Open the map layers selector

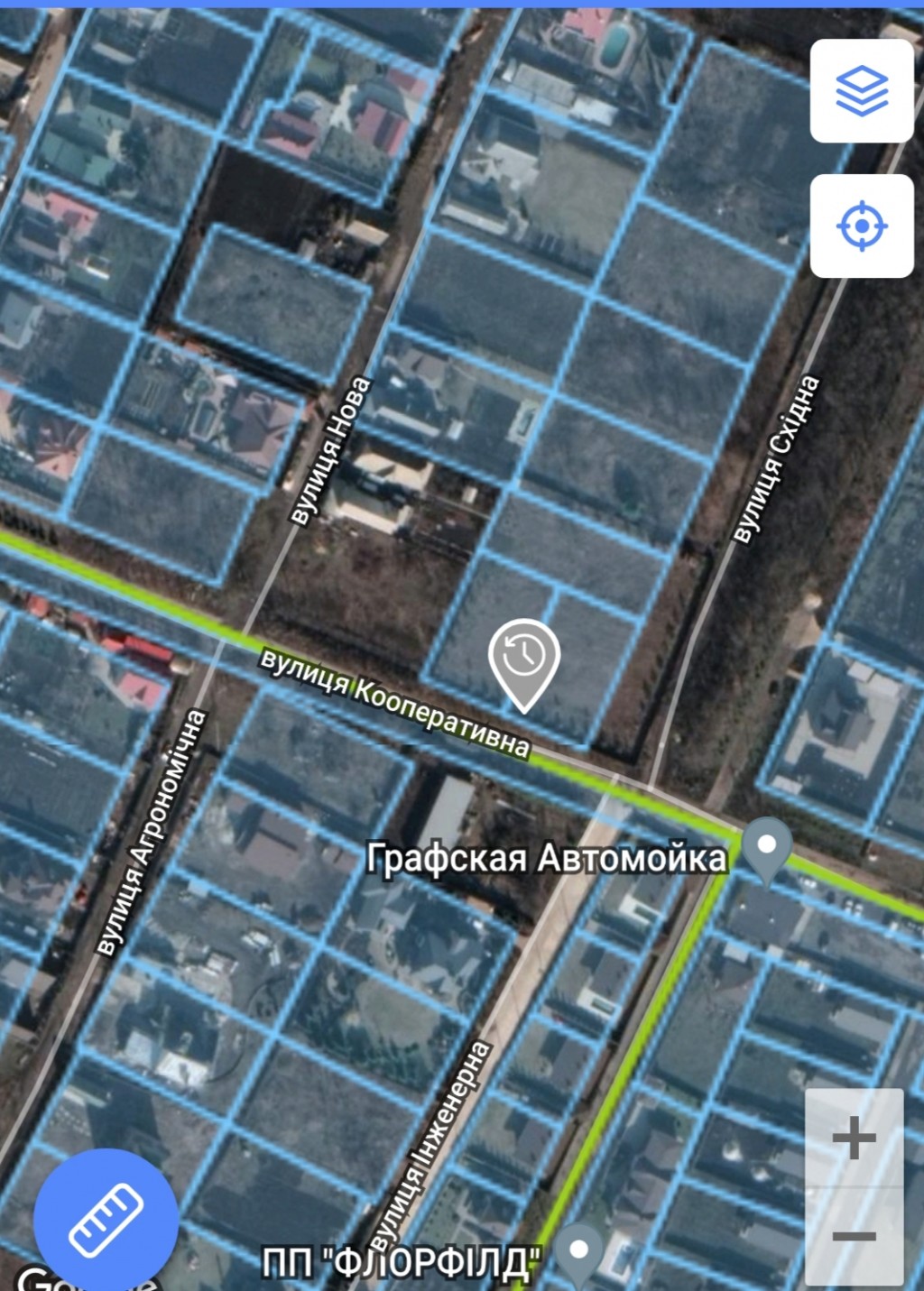coord(862,91)
